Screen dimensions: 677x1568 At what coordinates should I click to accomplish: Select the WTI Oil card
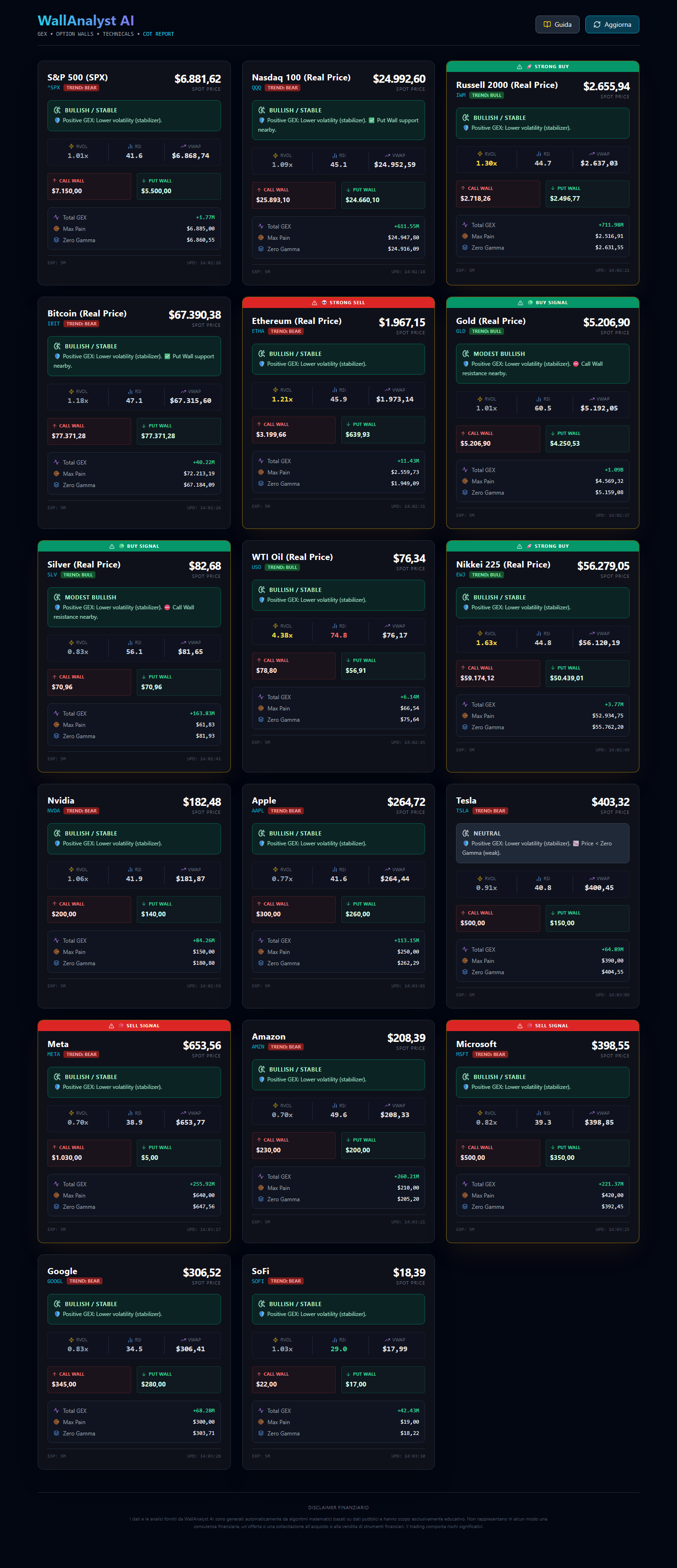pyautogui.click(x=292, y=557)
